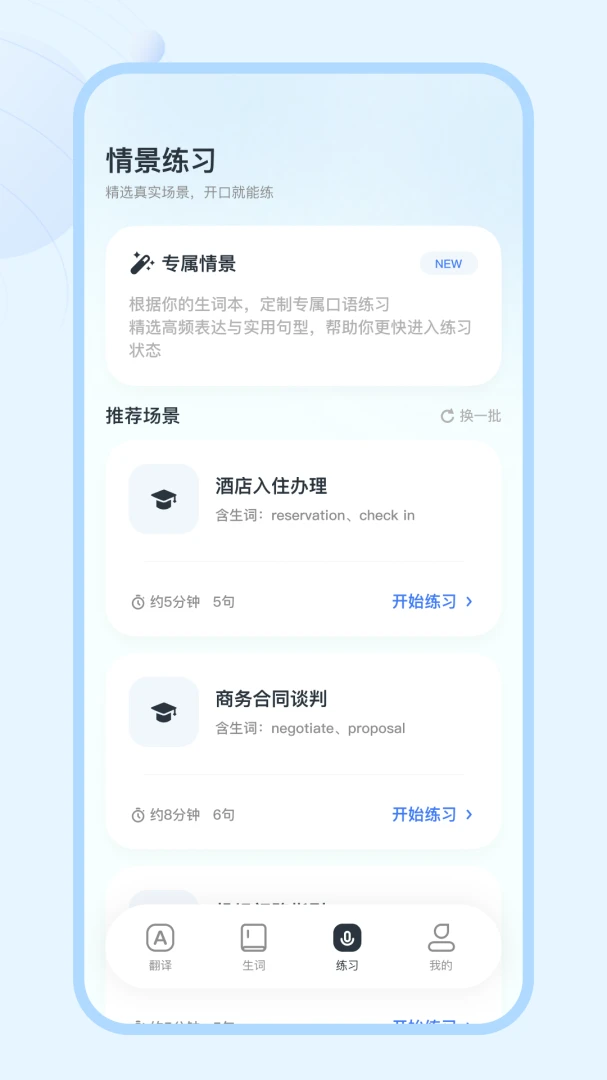Viewport: 607px width, 1080px height.
Task: Start practice for 商务合同谈判
Action: pos(433,814)
